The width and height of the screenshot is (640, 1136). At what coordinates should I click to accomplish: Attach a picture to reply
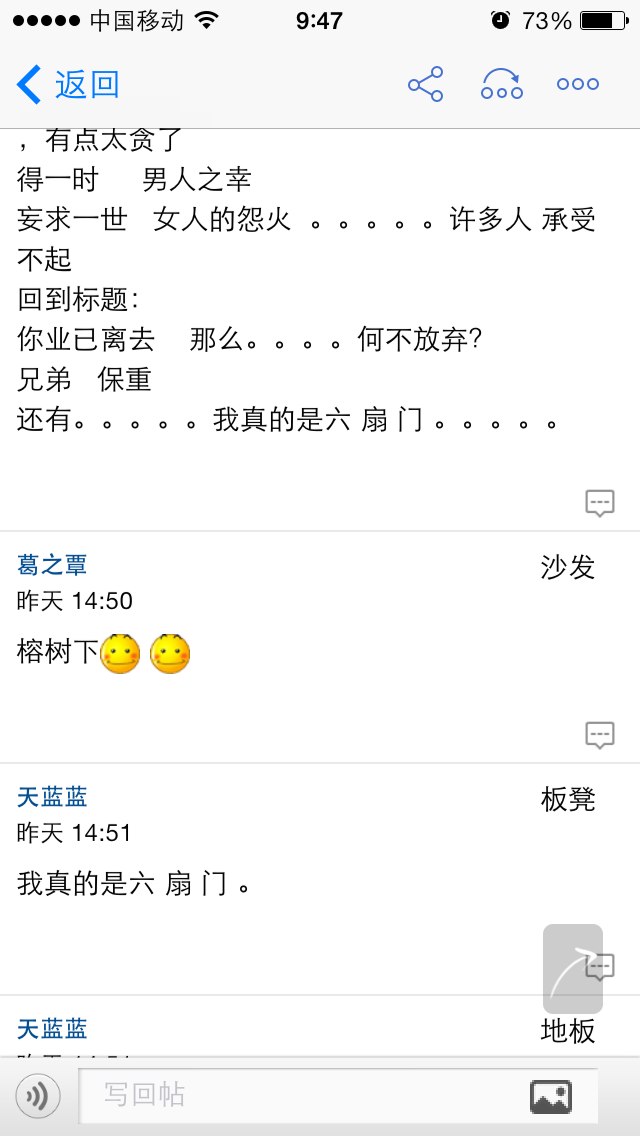click(551, 1096)
